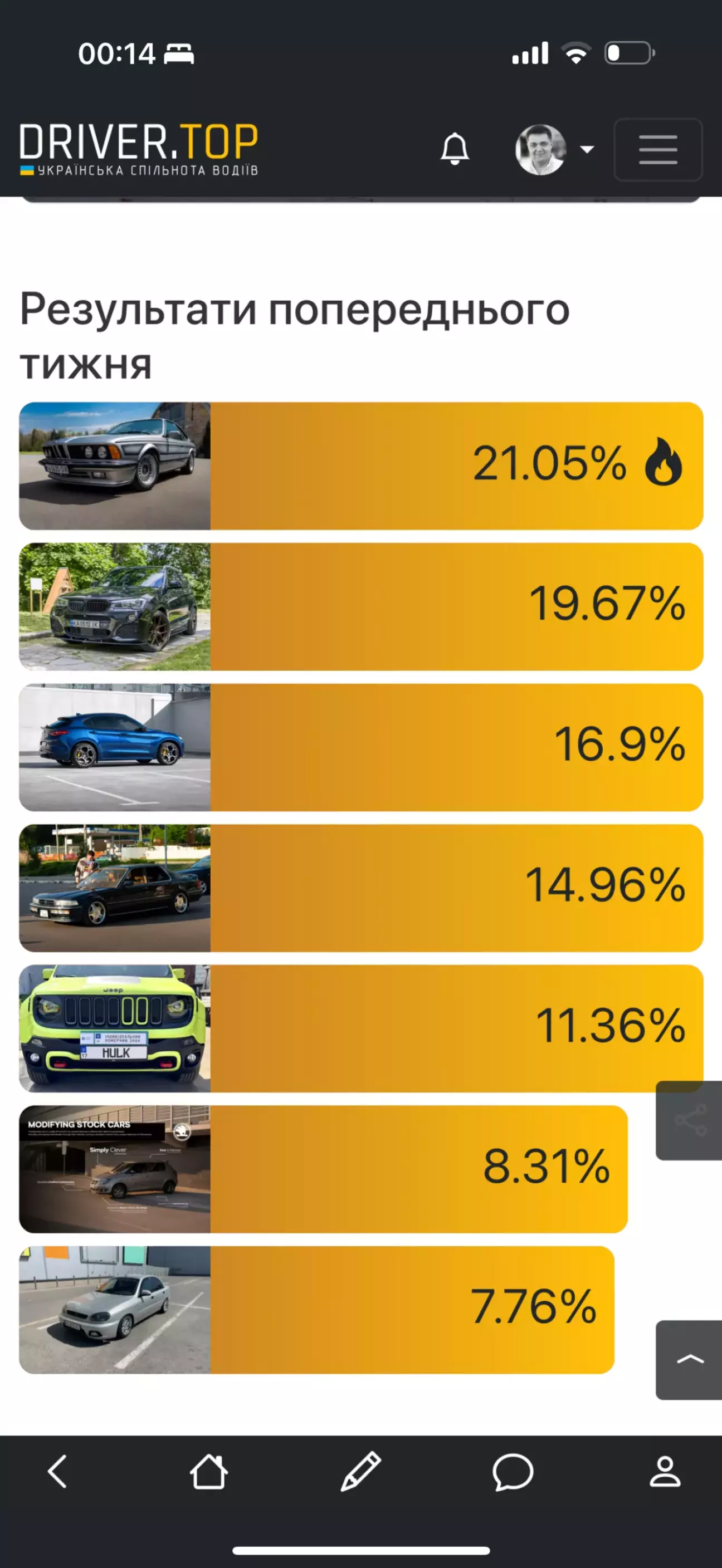This screenshot has width=722, height=1568.
Task: Go to the home tab
Action: pyautogui.click(x=209, y=1472)
